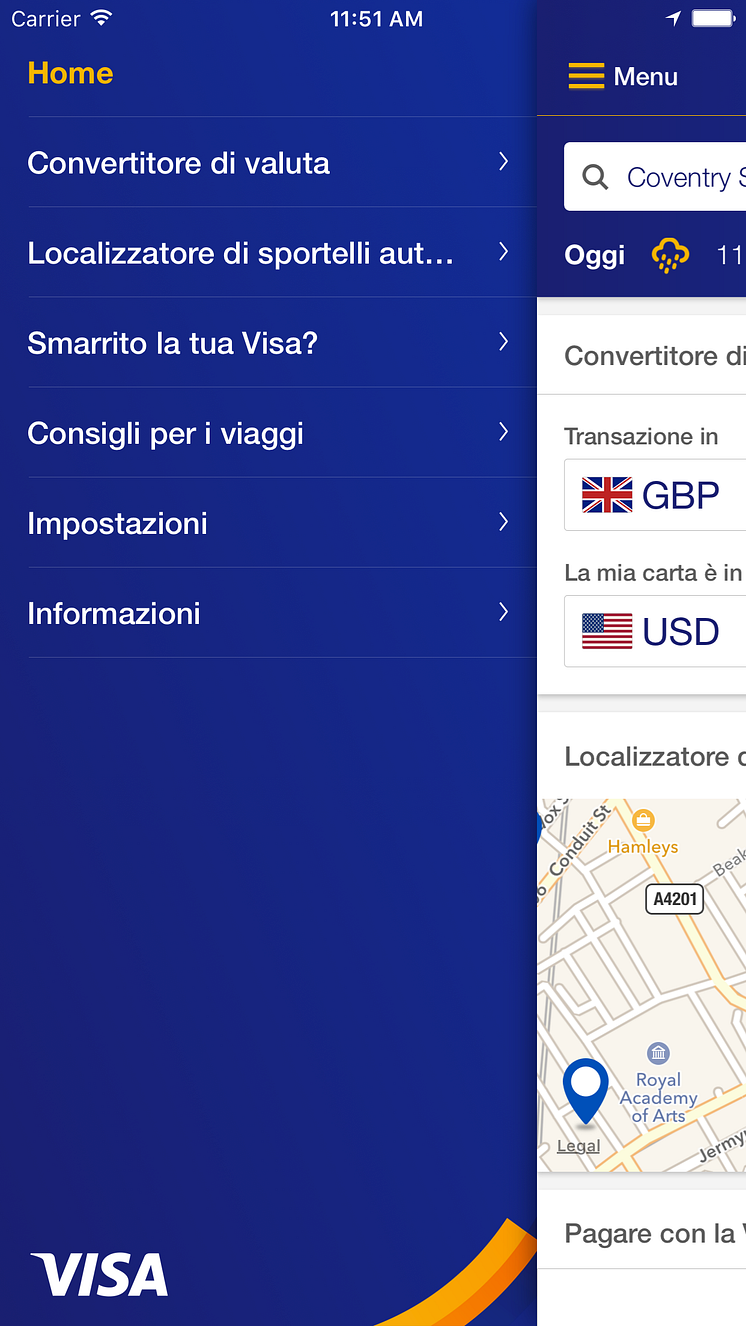Open Localizzatore di sportelli automatici
The width and height of the screenshot is (746, 1326).
tap(268, 253)
